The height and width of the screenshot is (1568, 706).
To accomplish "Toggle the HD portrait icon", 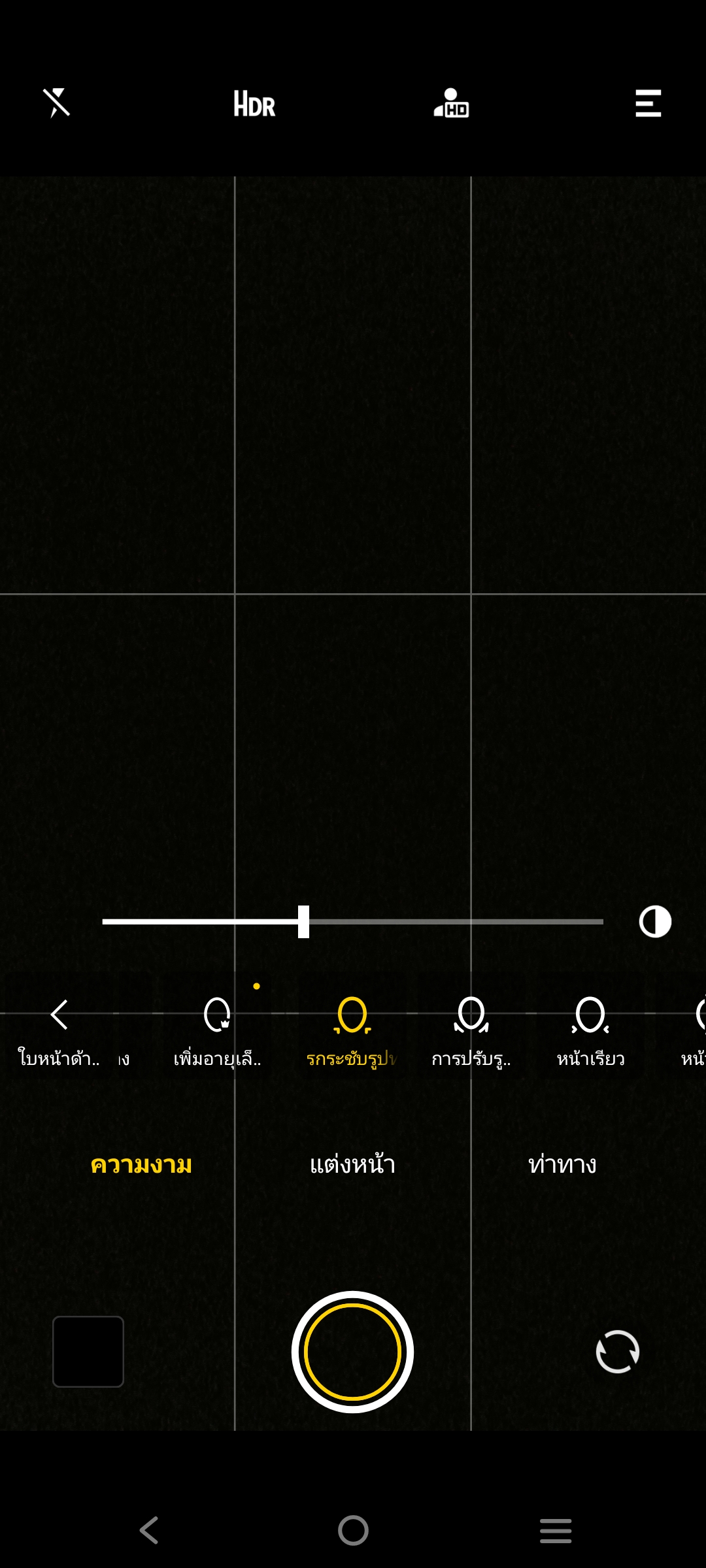I will [451, 103].
